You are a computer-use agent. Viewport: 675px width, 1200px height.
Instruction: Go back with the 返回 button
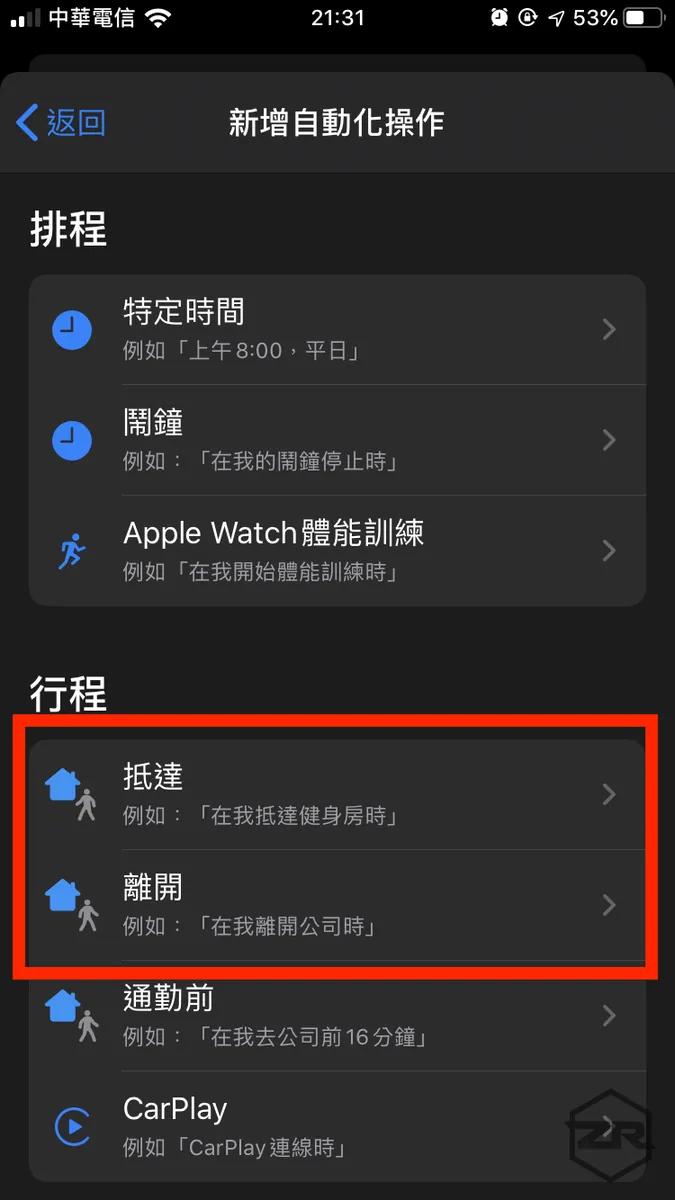click(62, 123)
